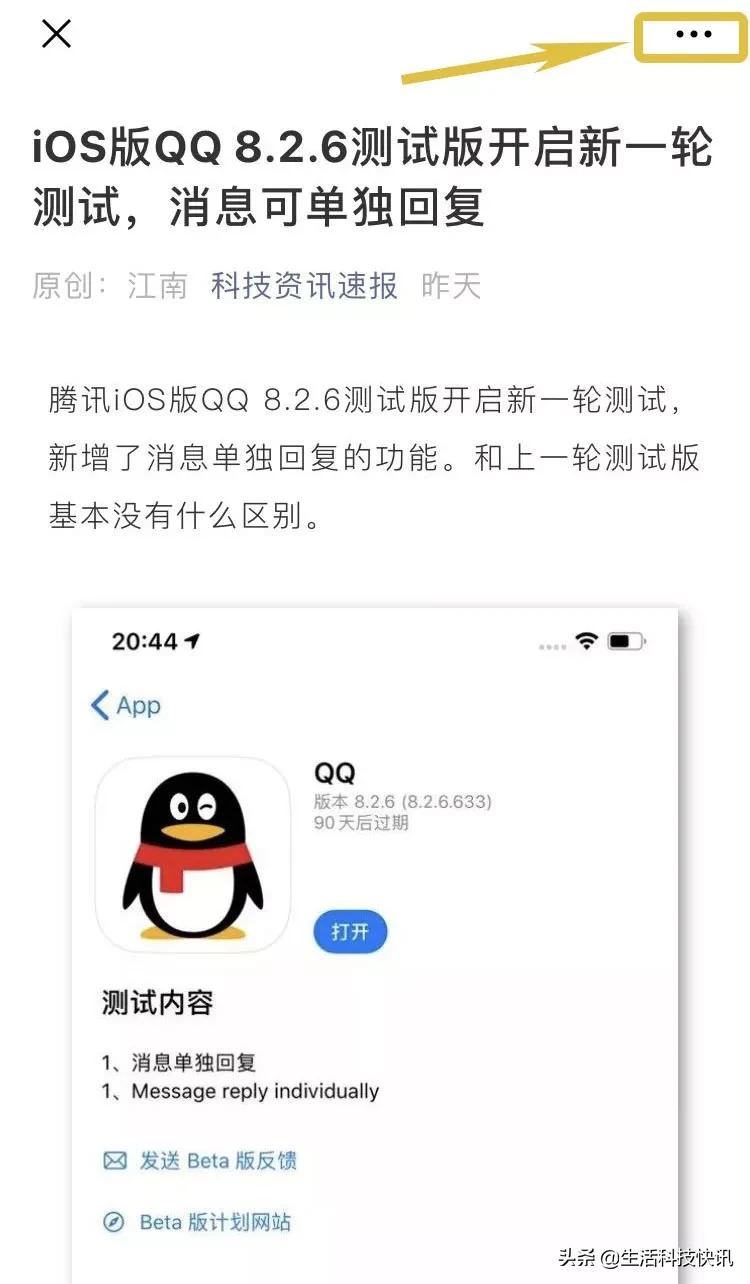This screenshot has width=750, height=1284.
Task: Click the yellow arrow pointing to the menu
Action: [520, 60]
